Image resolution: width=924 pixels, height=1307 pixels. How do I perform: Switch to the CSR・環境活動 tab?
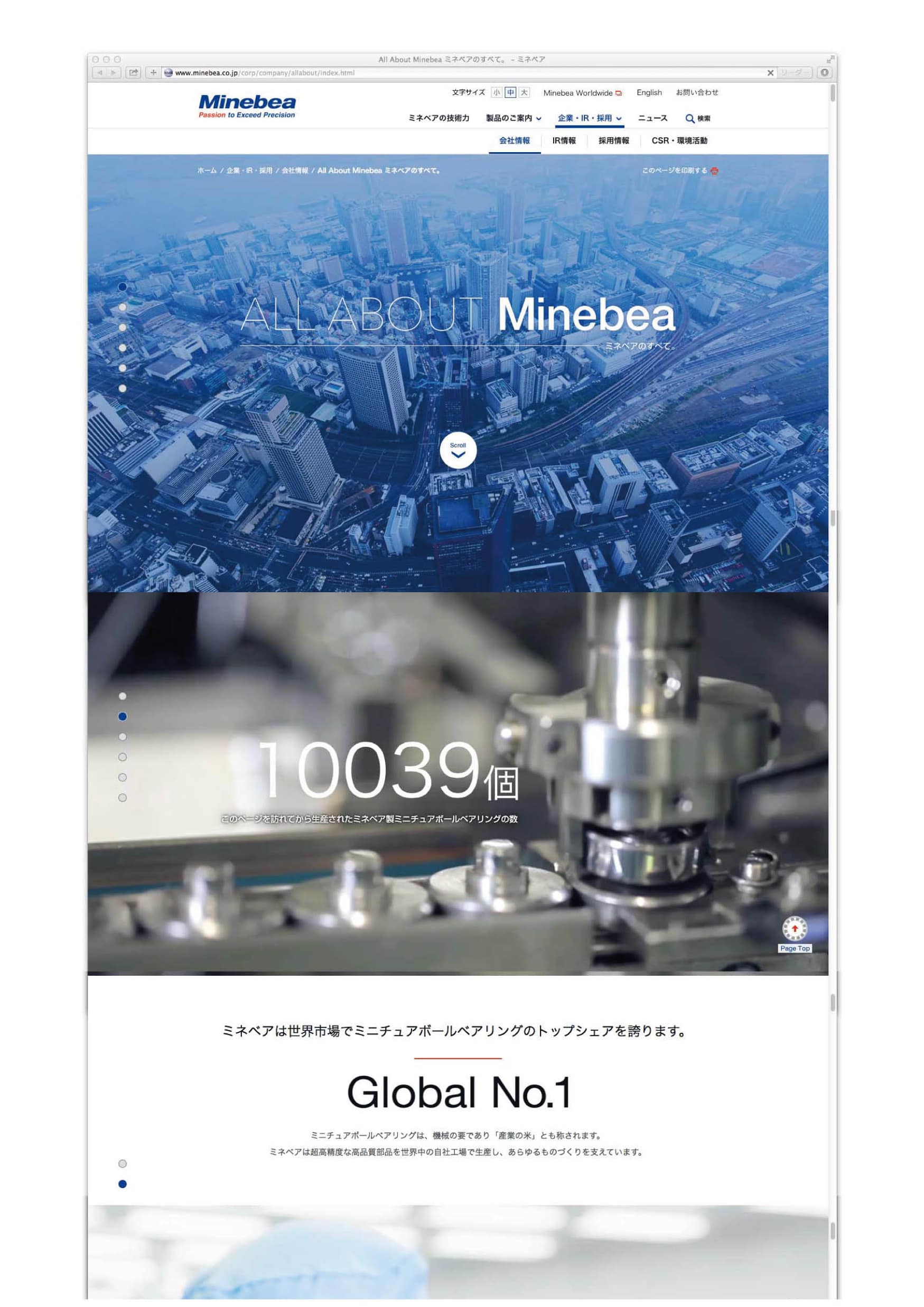click(x=679, y=141)
